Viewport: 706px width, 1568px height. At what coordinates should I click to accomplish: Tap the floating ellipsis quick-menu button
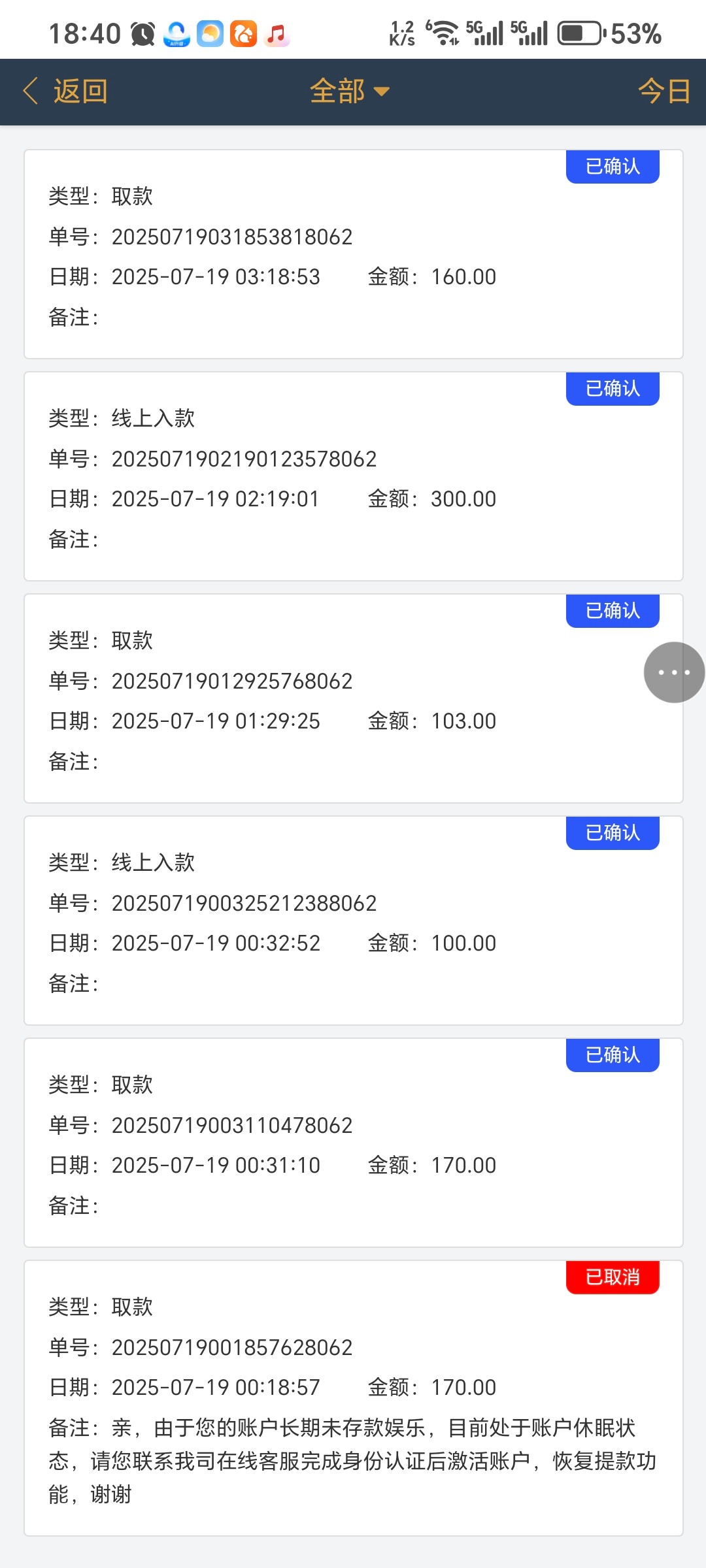point(673,672)
